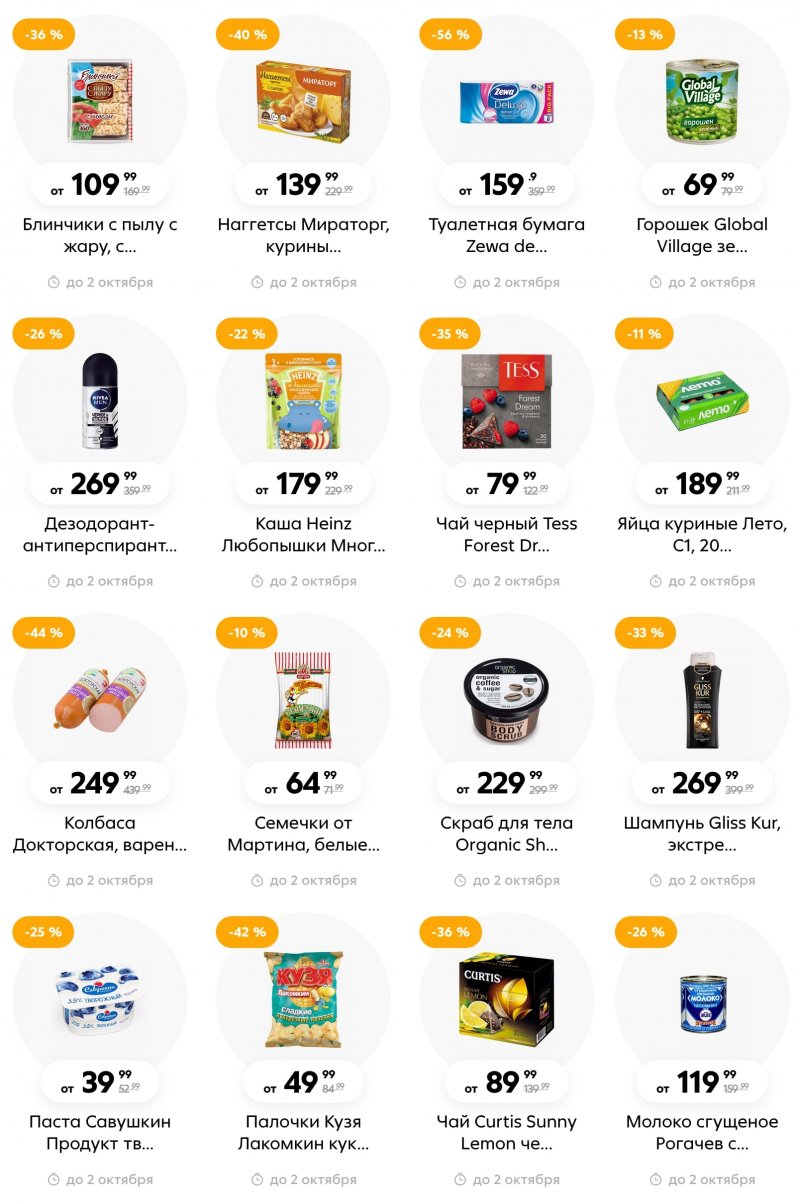Viewport: 800px width, 1204px height.
Task: Open the Каша Heinz Любопышки offer
Action: [x=303, y=400]
